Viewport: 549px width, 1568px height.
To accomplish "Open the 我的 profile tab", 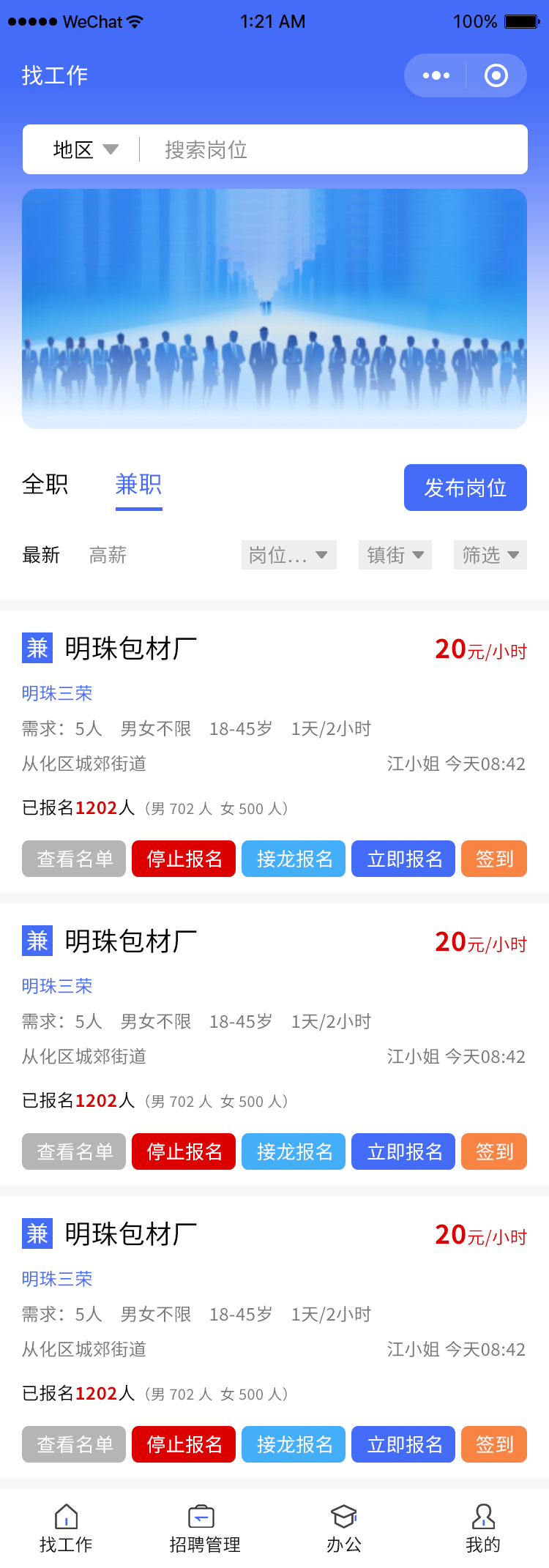I will (x=483, y=1527).
